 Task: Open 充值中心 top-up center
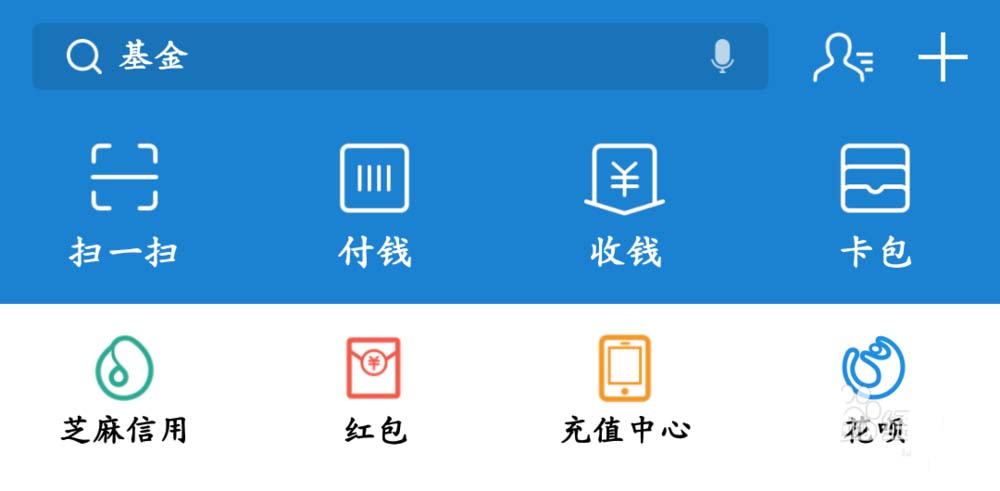click(625, 390)
